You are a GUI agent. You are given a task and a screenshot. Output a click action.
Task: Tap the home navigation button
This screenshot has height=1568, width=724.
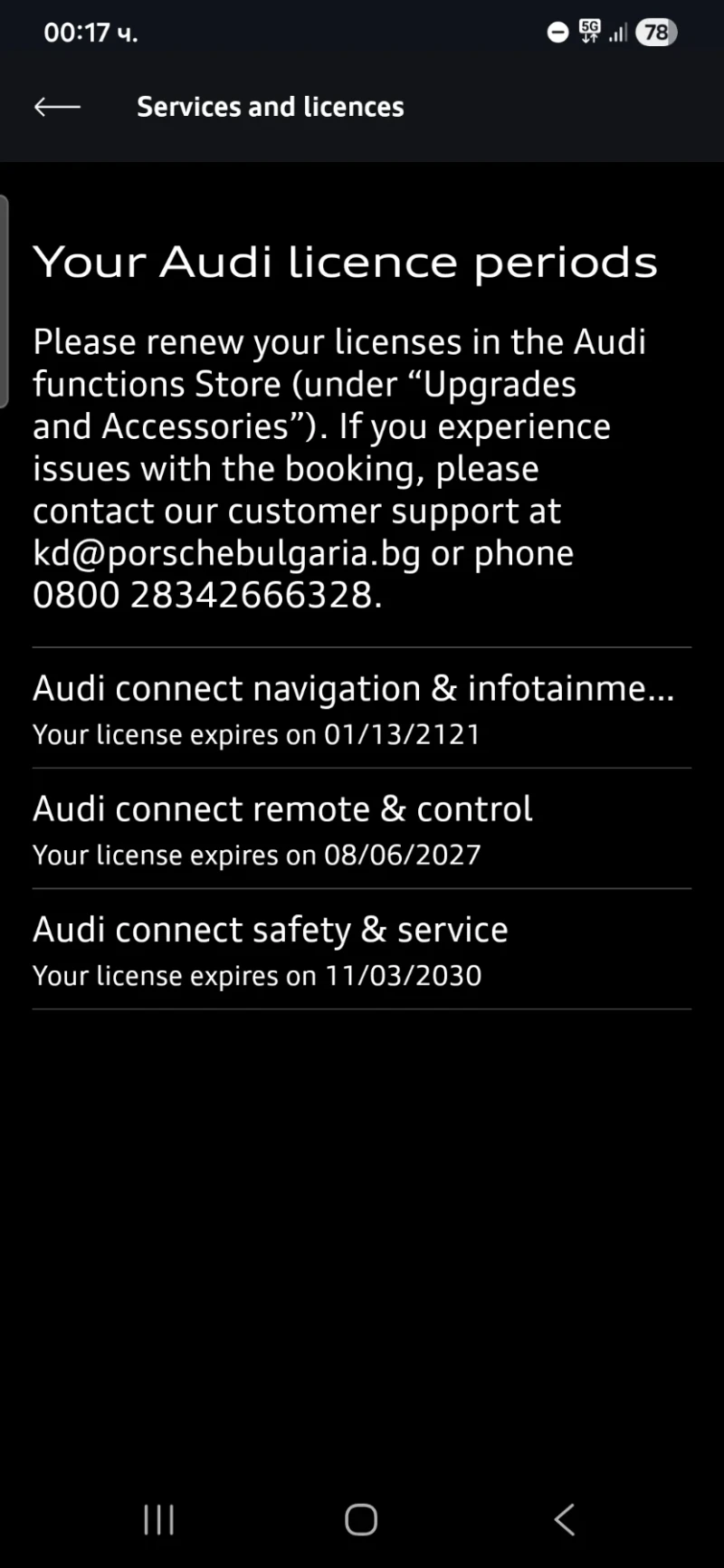pyautogui.click(x=360, y=1521)
